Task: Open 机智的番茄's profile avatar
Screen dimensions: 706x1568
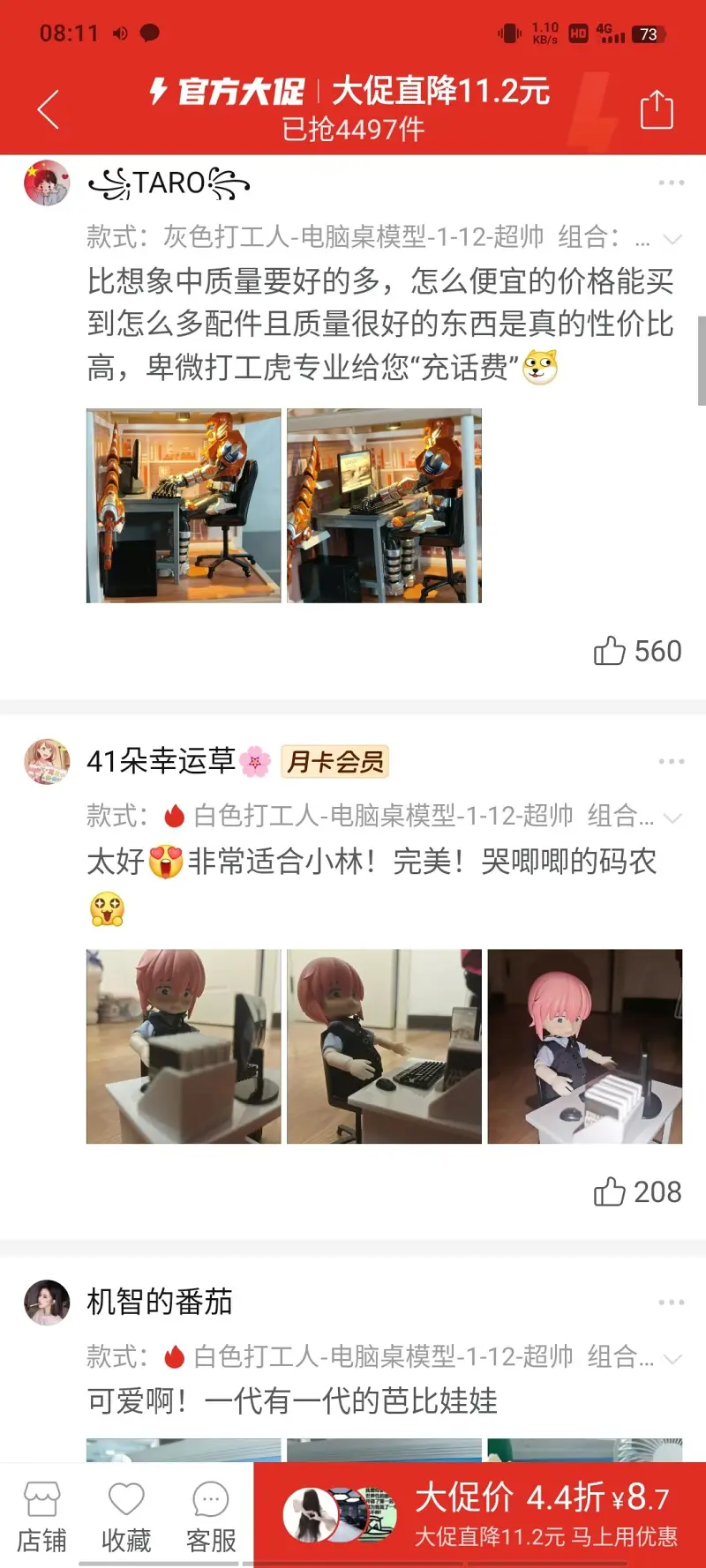Action: tap(47, 1303)
